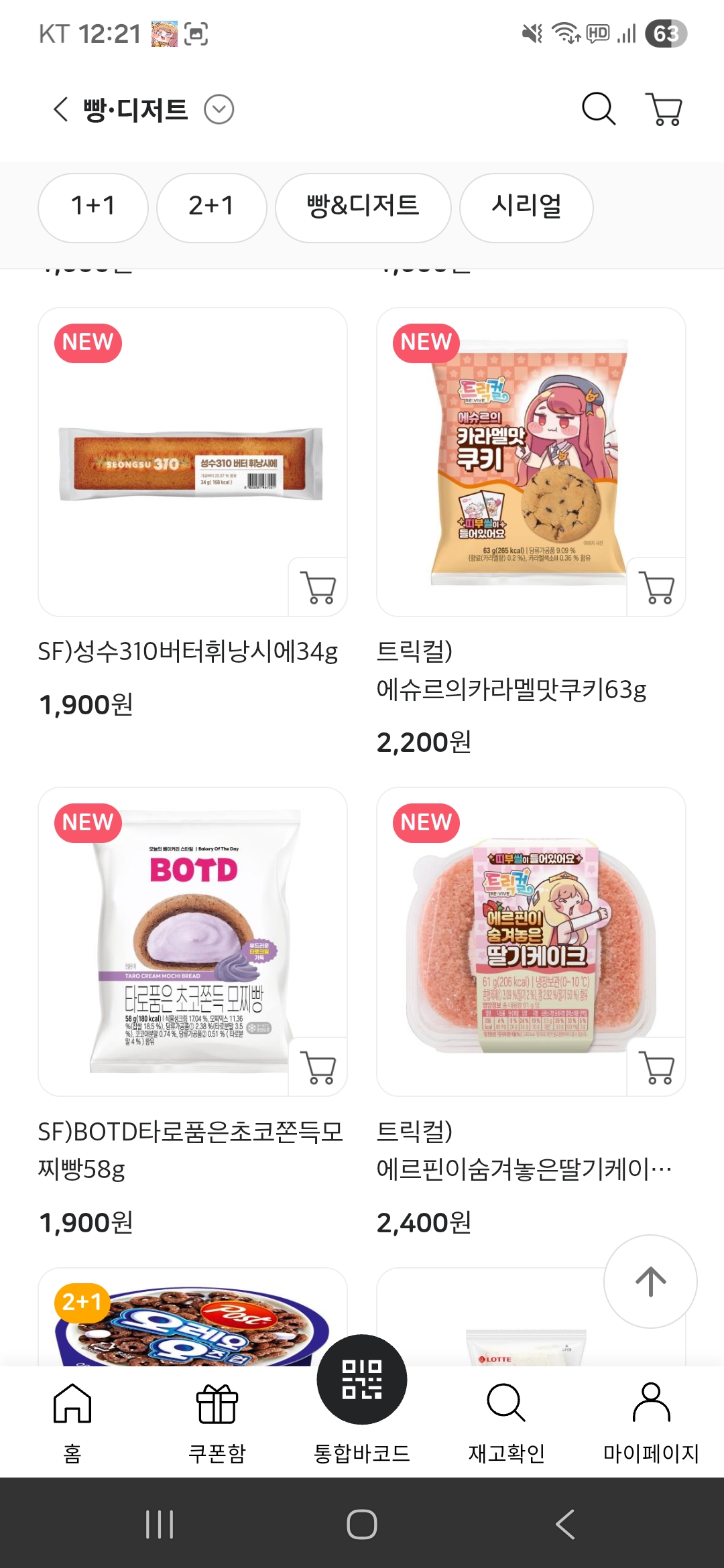Go back from 빵·디저트 page

(60, 109)
